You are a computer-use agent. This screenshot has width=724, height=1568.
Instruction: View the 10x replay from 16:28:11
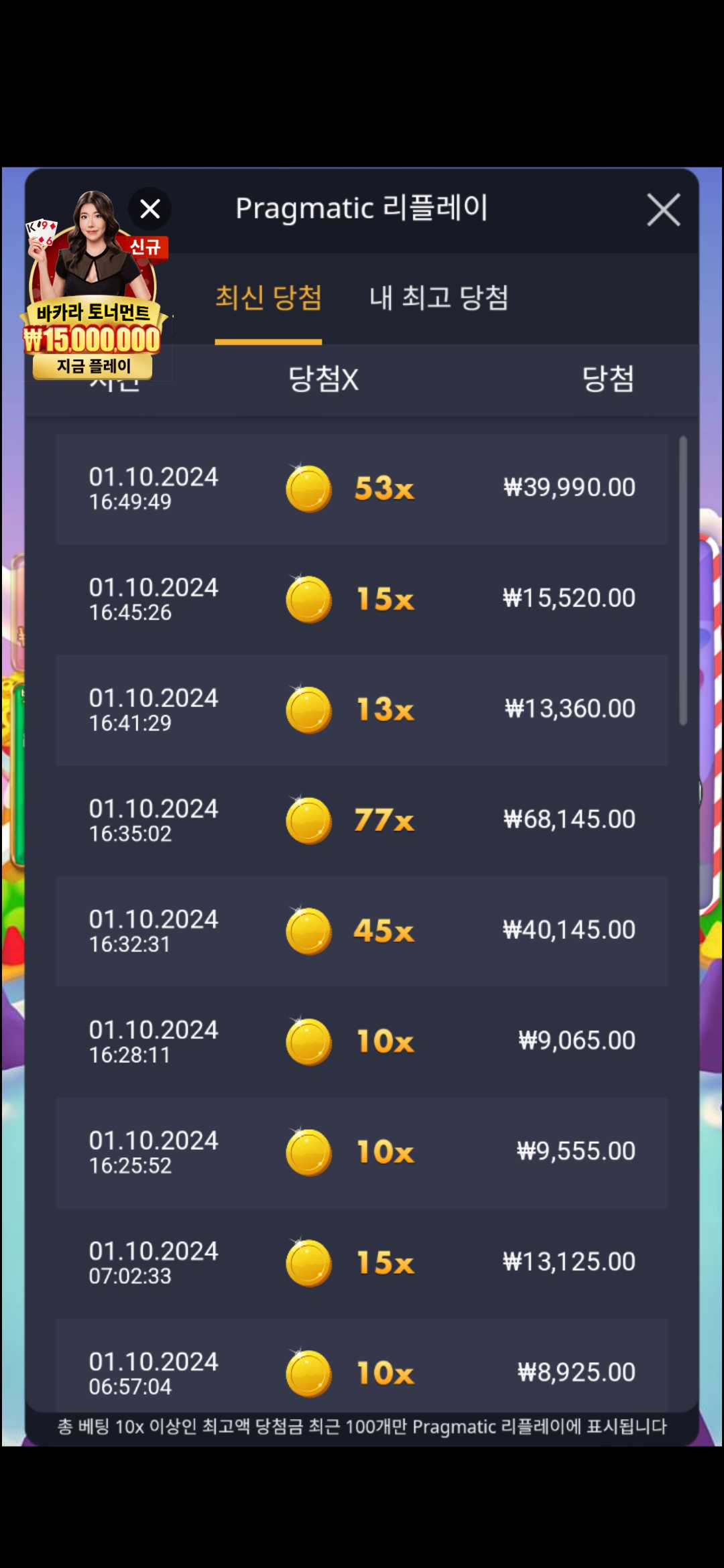coord(362,1041)
